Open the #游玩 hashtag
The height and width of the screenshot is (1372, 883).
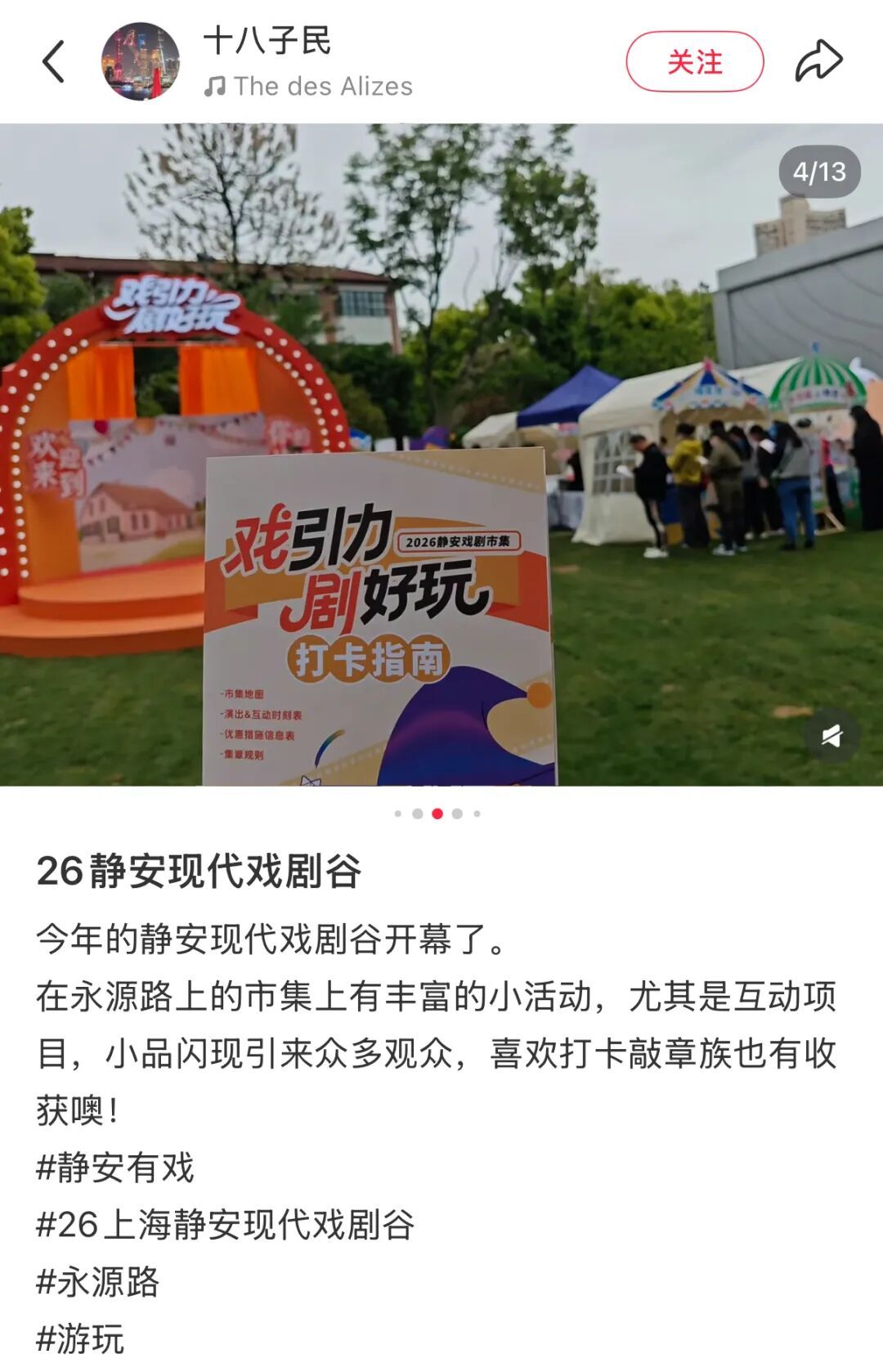(x=80, y=1339)
